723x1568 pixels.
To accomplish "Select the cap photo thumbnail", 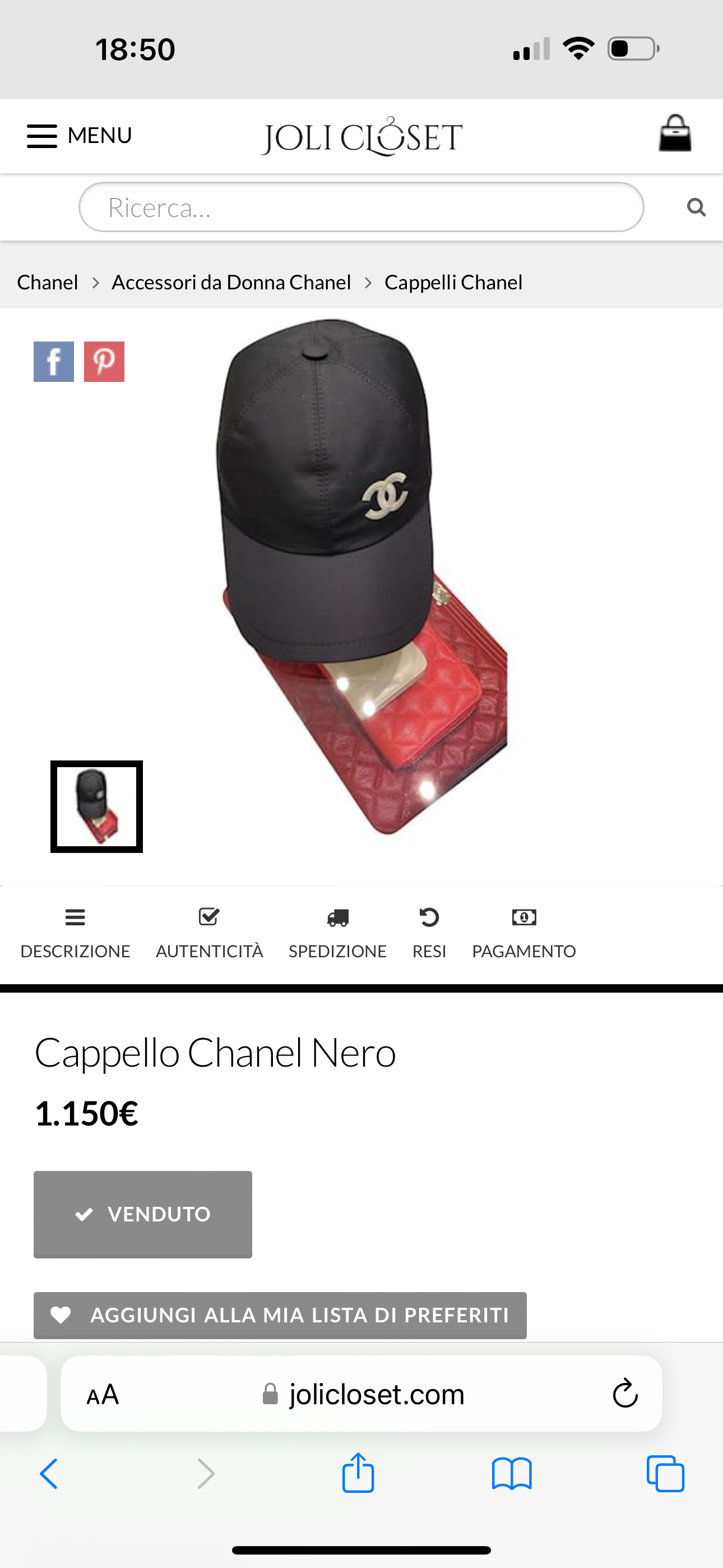I will (x=97, y=806).
